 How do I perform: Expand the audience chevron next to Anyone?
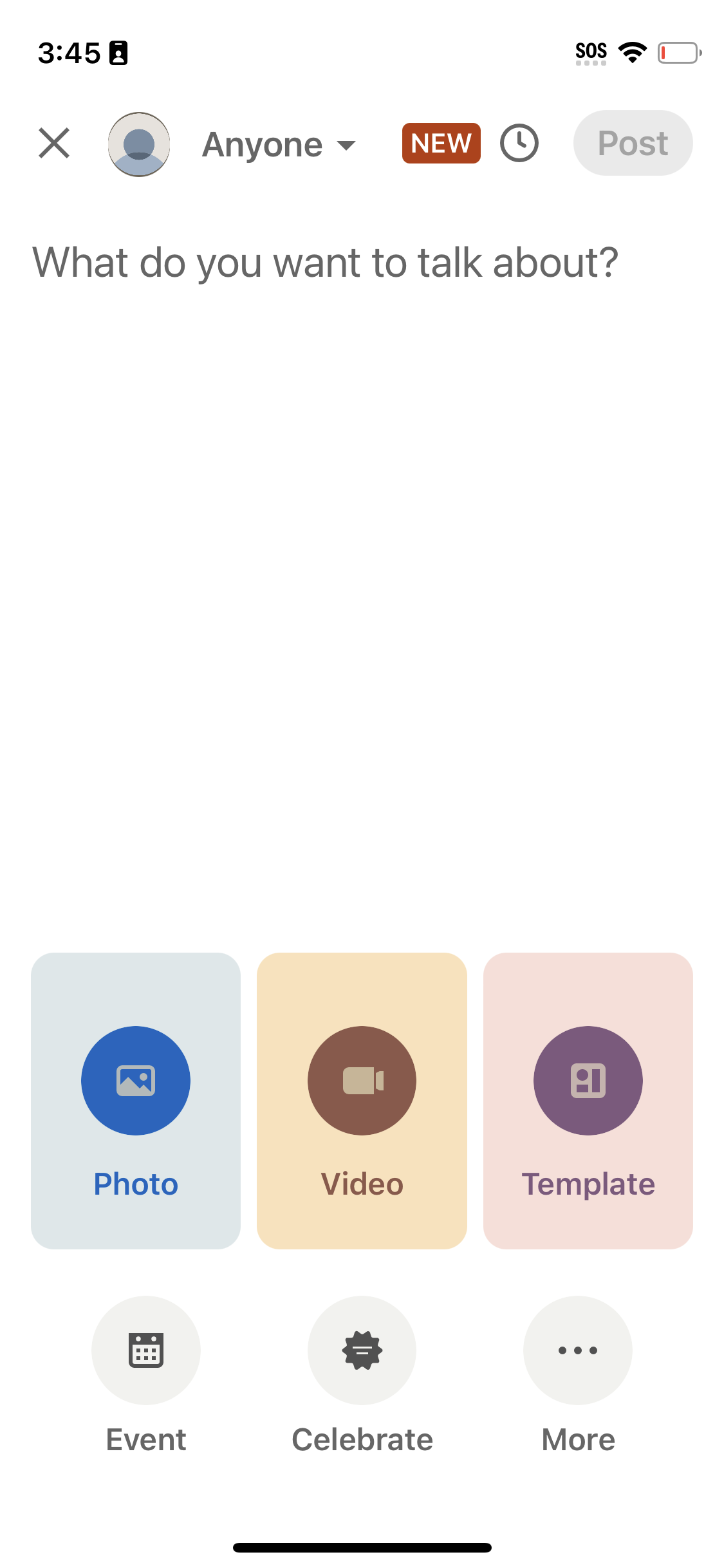pos(345,147)
